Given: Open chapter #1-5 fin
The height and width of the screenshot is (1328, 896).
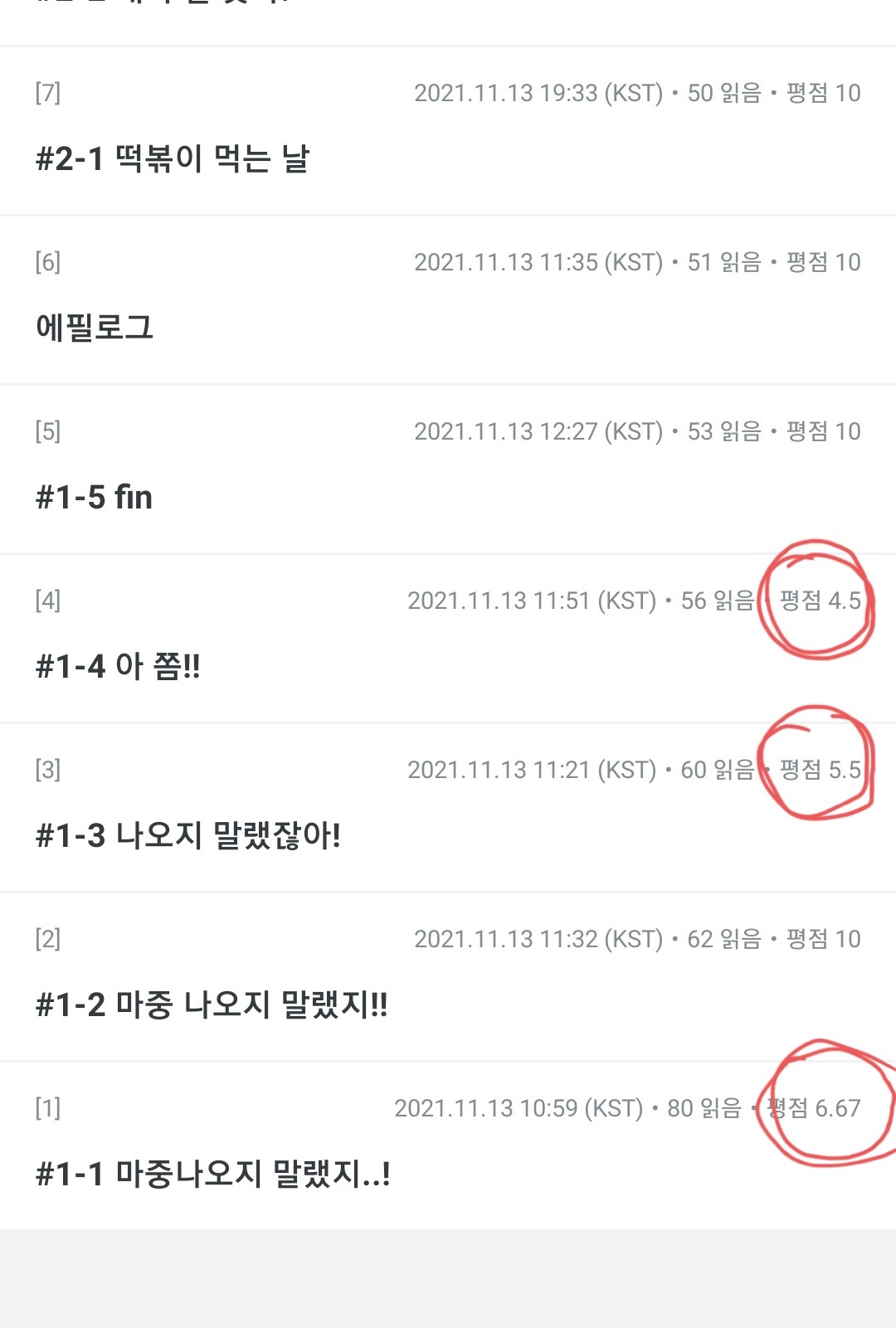Looking at the screenshot, I should pos(95,497).
